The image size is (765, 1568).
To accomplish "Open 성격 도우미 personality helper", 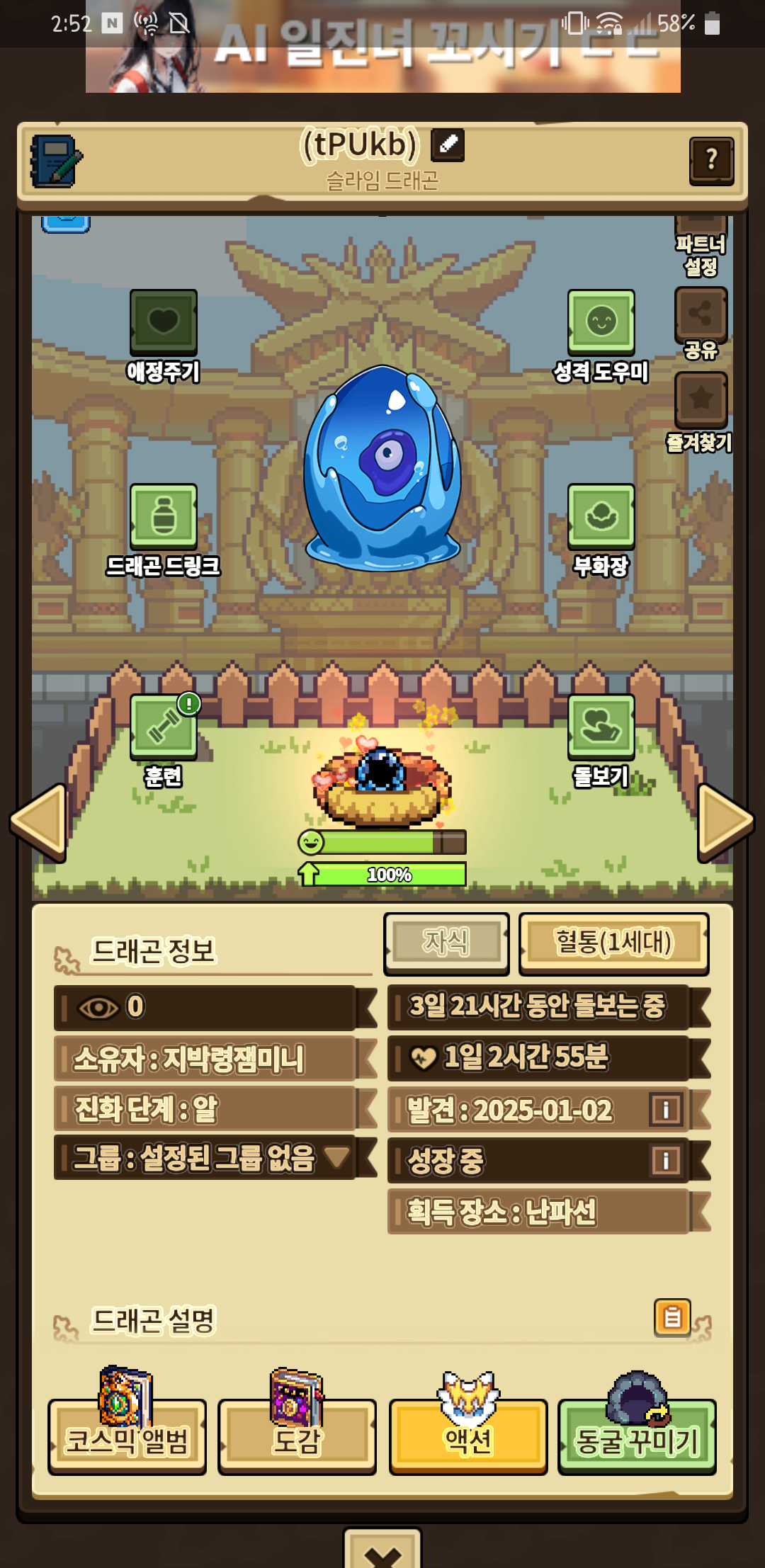I will point(601,336).
